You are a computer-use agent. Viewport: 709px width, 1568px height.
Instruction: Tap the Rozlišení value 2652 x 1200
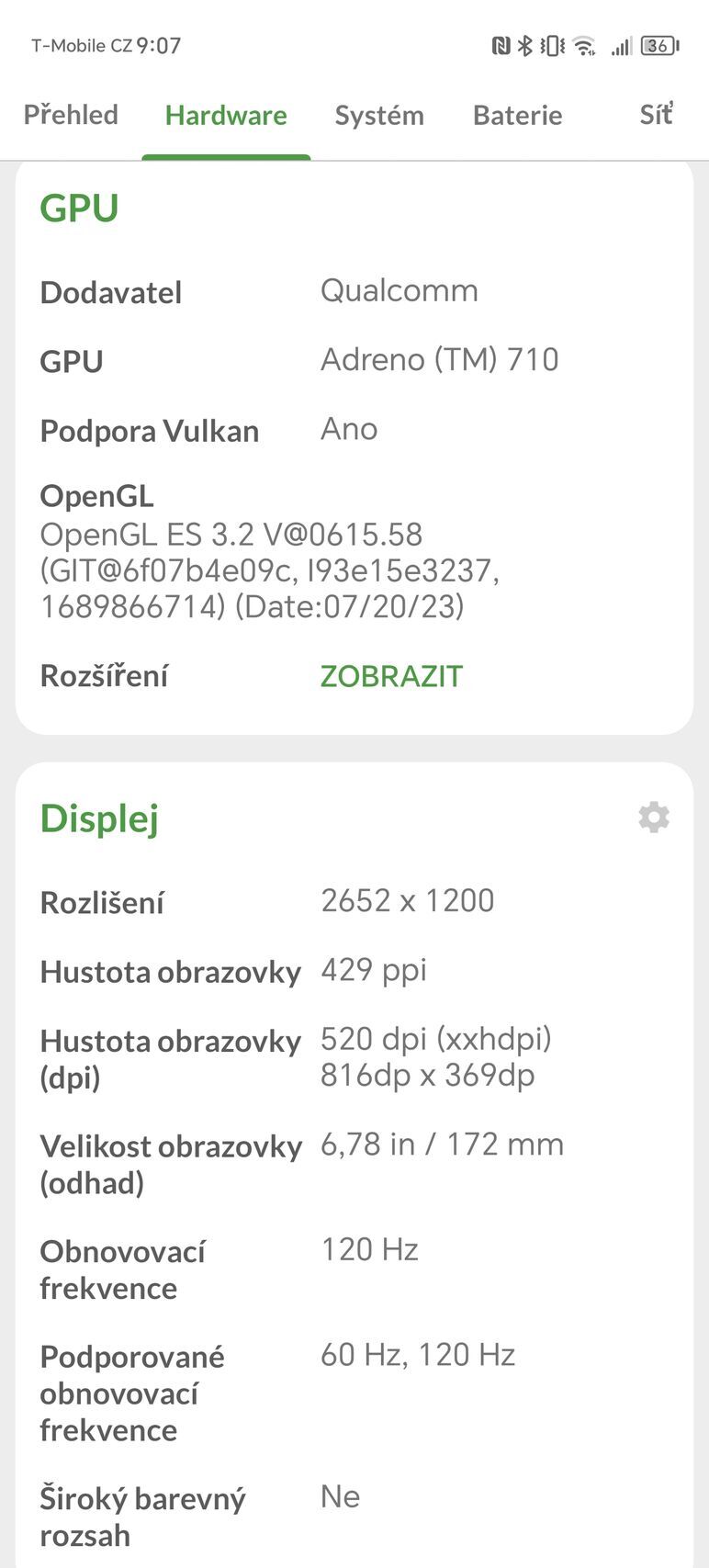click(x=409, y=900)
